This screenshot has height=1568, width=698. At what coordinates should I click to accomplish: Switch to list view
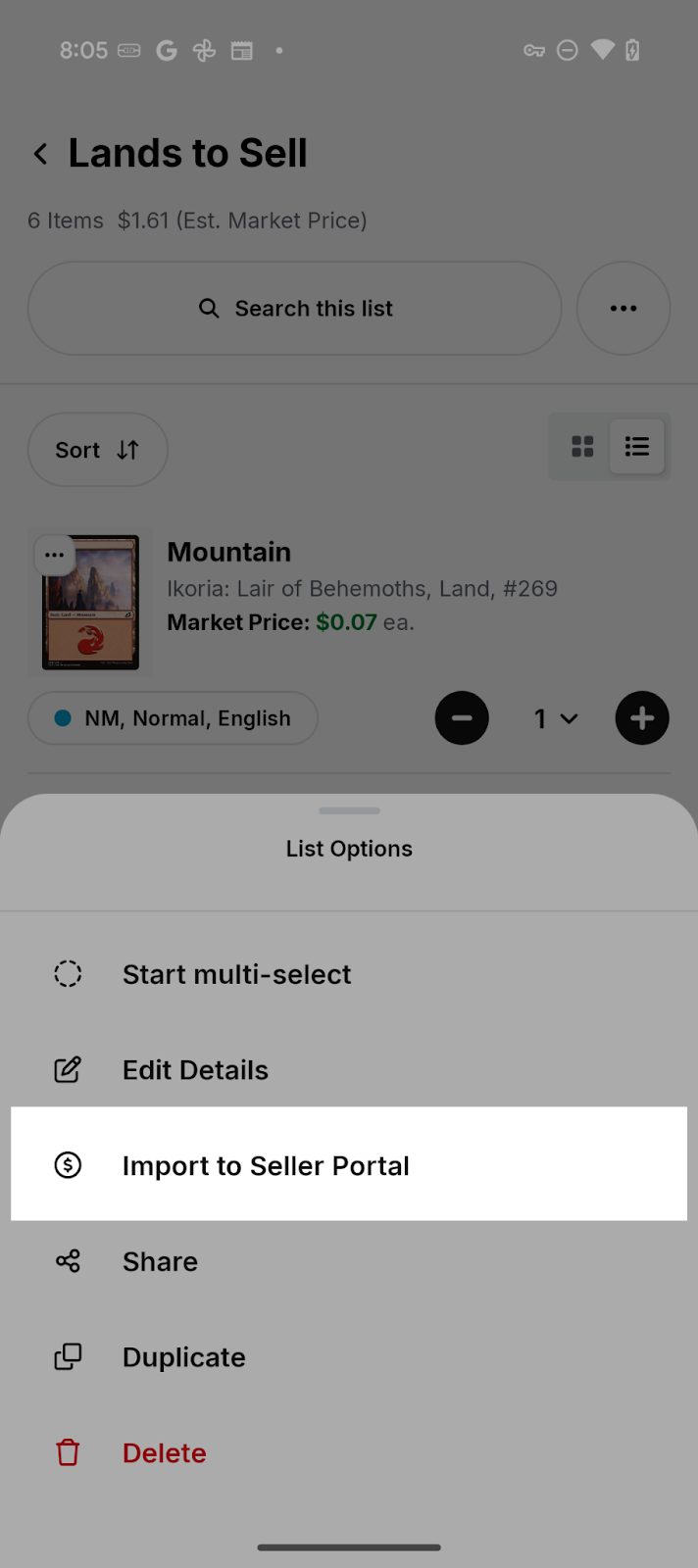point(637,447)
